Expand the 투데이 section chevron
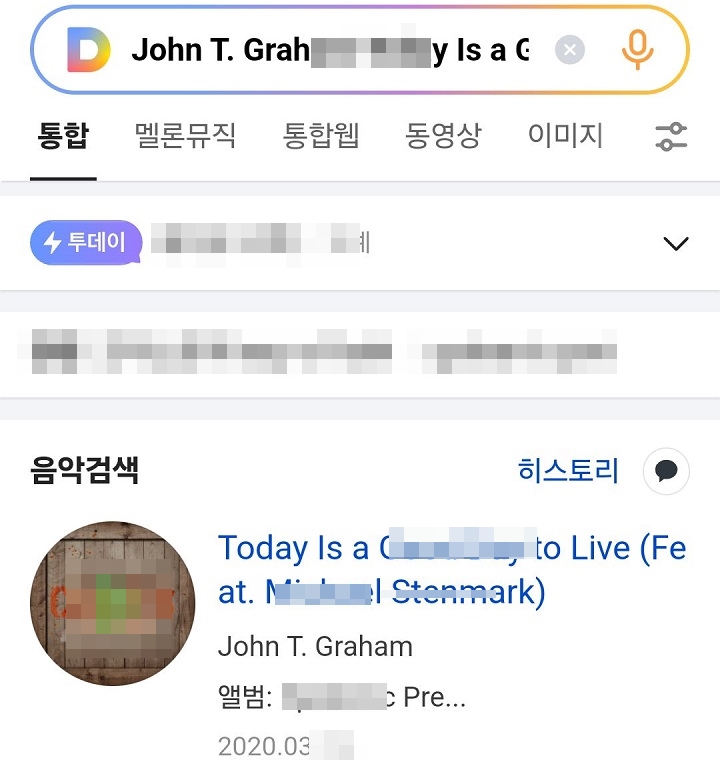Viewport: 720px width, 763px height. [x=677, y=243]
